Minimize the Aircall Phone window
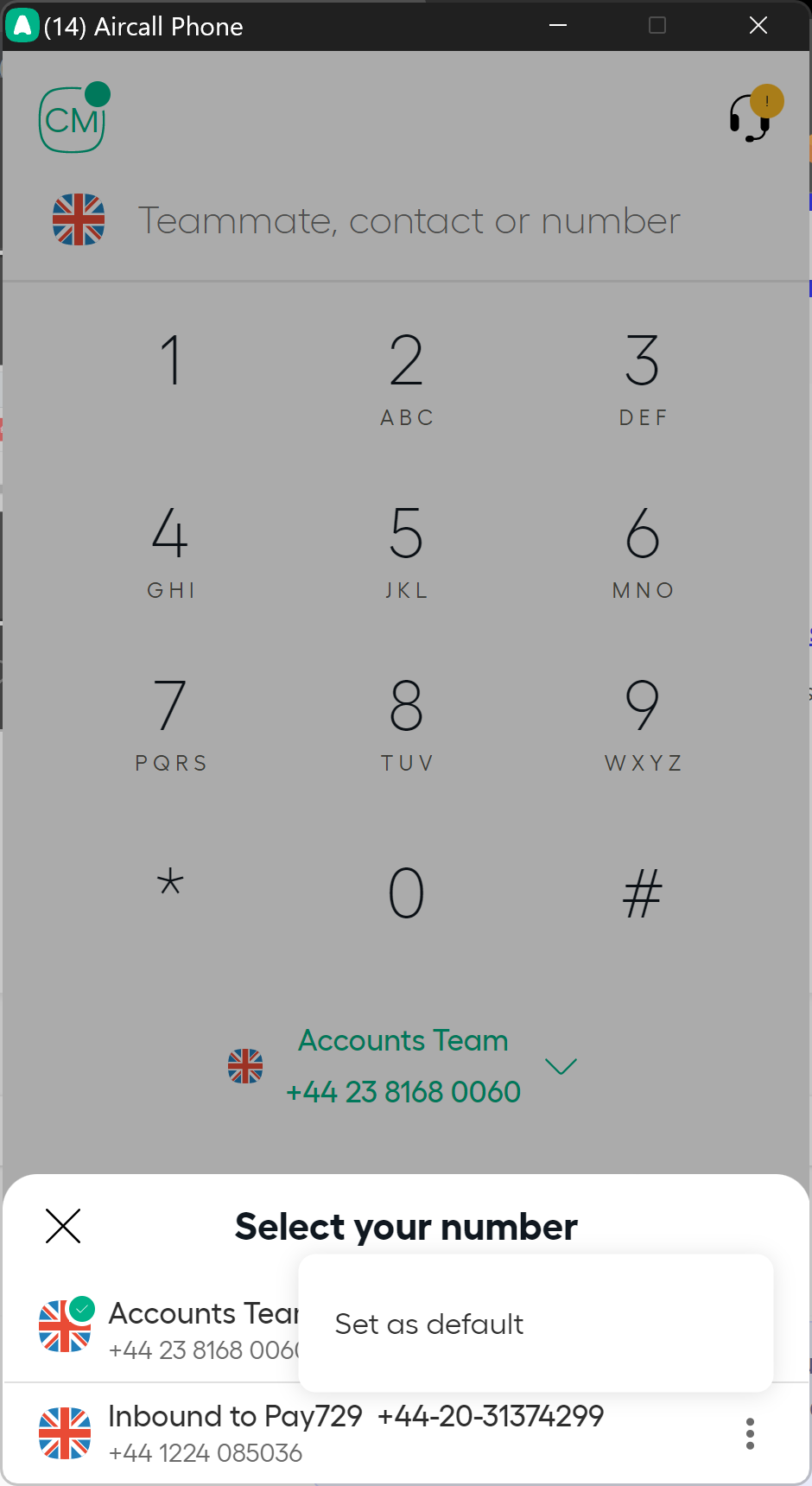The height and width of the screenshot is (1486, 812). pos(558,26)
